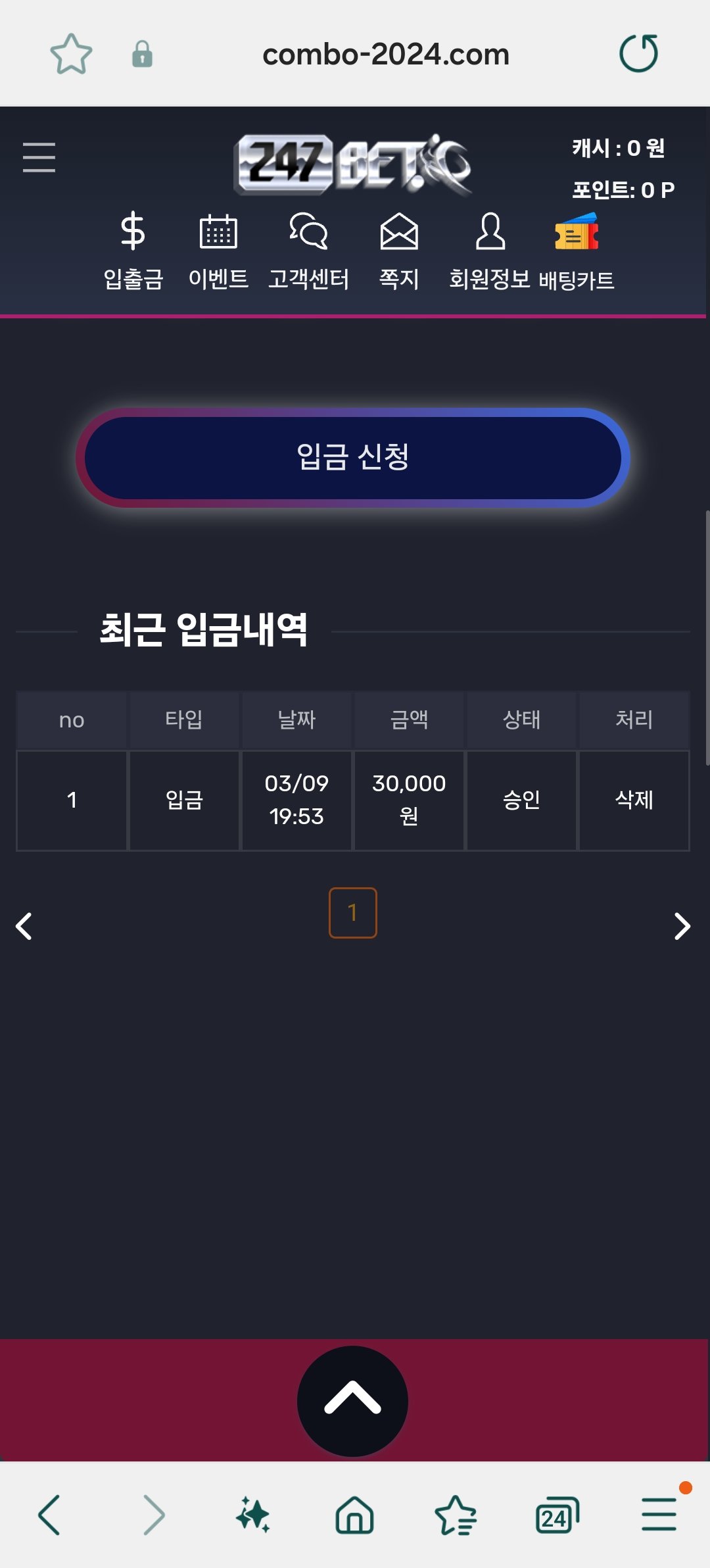The height and width of the screenshot is (1568, 710).
Task: Select page 1 in pagination
Action: click(353, 912)
